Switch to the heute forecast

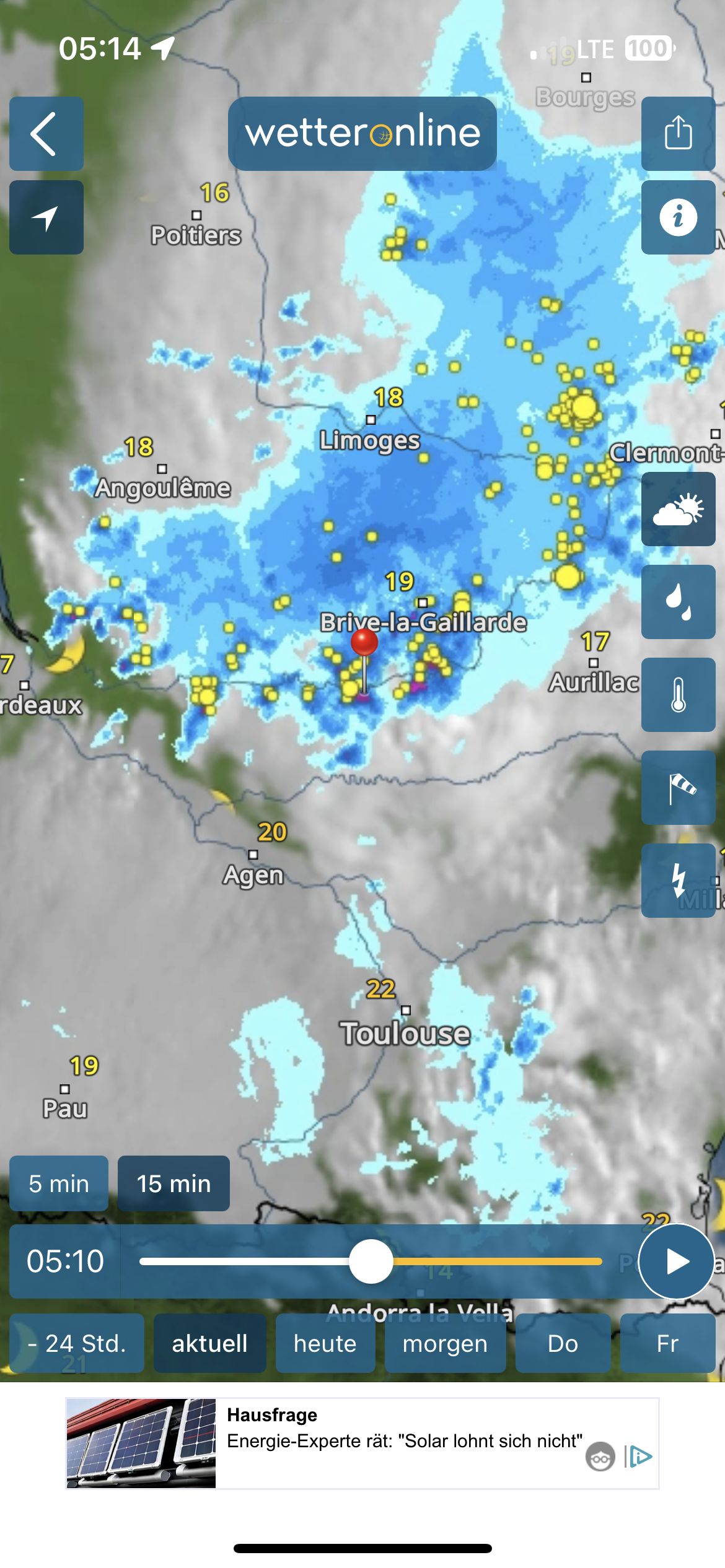pyautogui.click(x=325, y=1343)
